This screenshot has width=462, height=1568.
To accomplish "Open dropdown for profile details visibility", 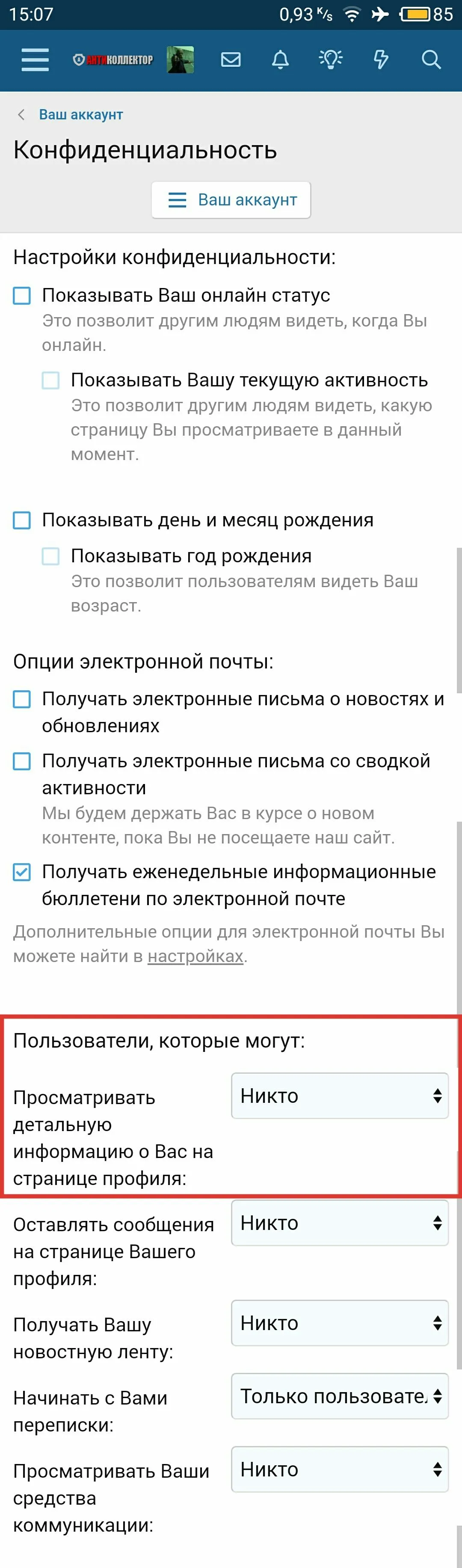I will click(x=340, y=1096).
